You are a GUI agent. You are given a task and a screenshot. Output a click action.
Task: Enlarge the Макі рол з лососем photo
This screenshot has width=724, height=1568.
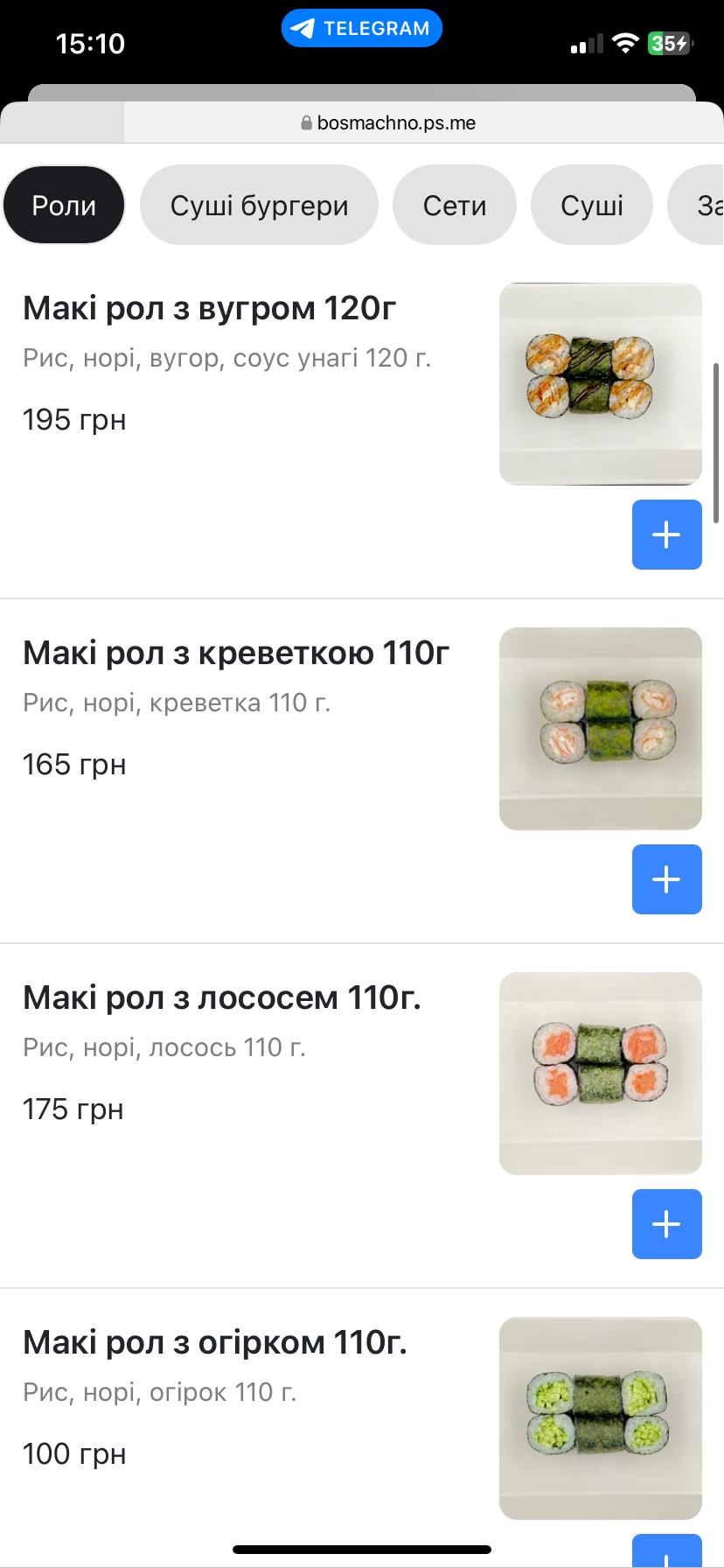pyautogui.click(x=600, y=1073)
